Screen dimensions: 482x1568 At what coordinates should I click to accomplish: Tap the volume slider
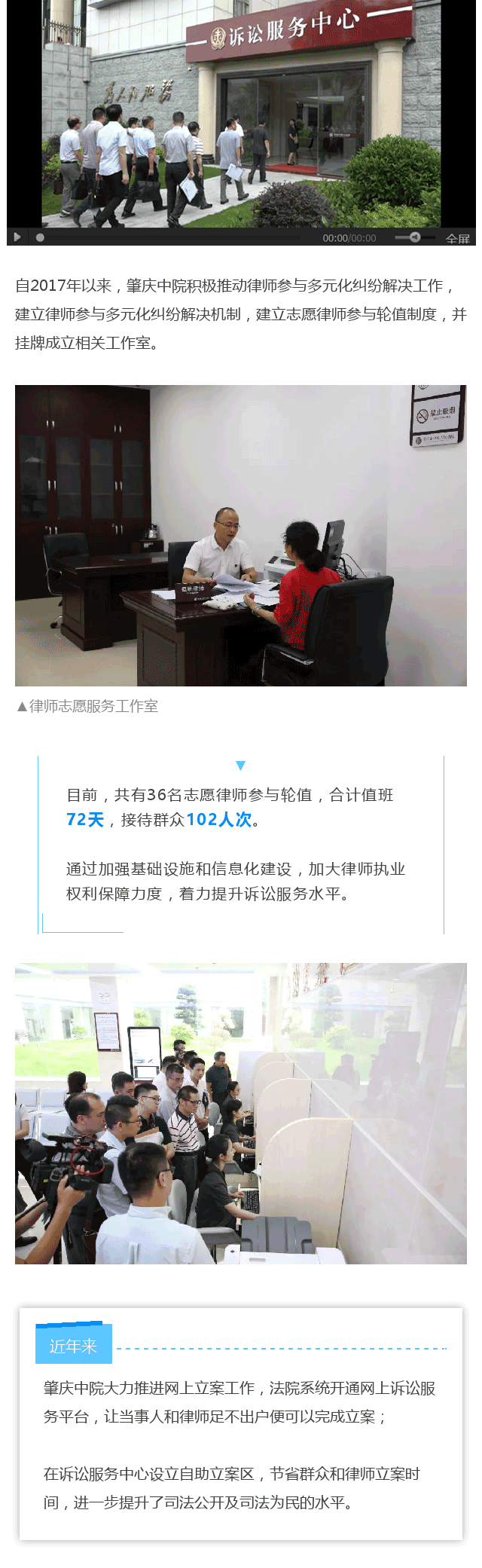pyautogui.click(x=414, y=237)
